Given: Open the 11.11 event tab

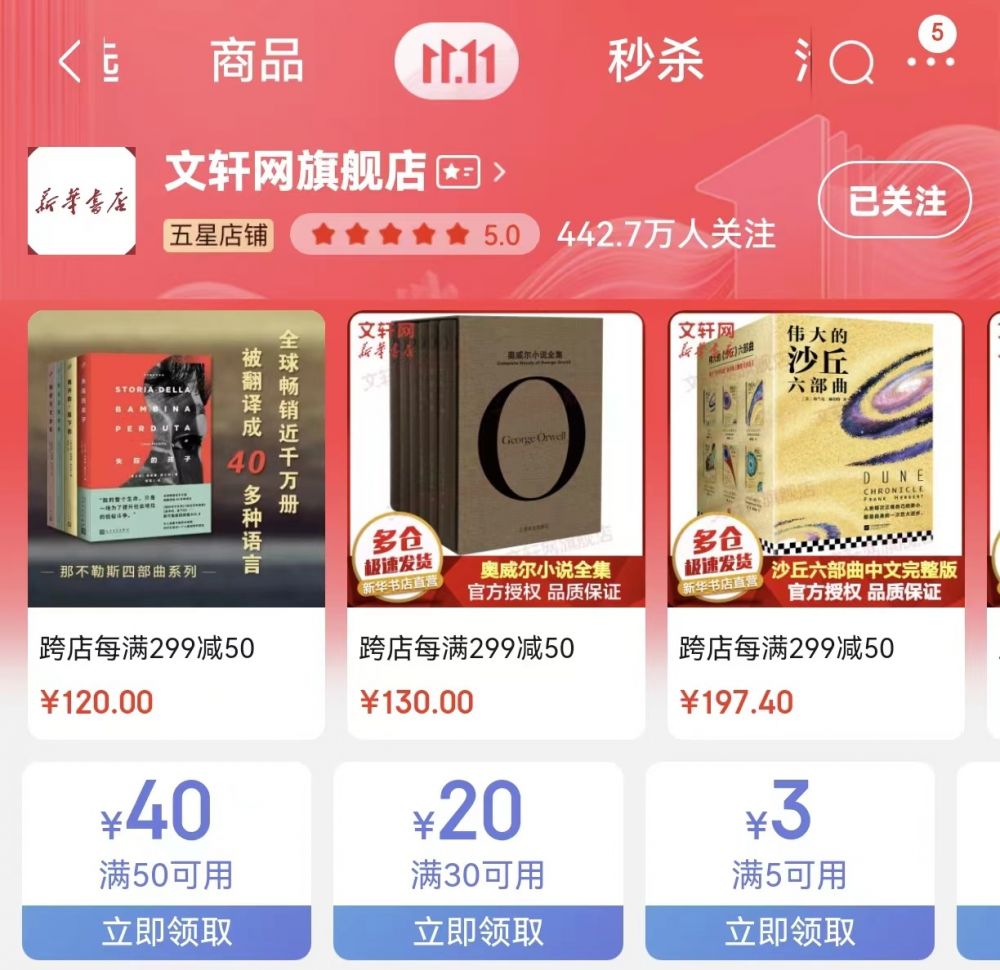Looking at the screenshot, I should pyautogui.click(x=457, y=62).
